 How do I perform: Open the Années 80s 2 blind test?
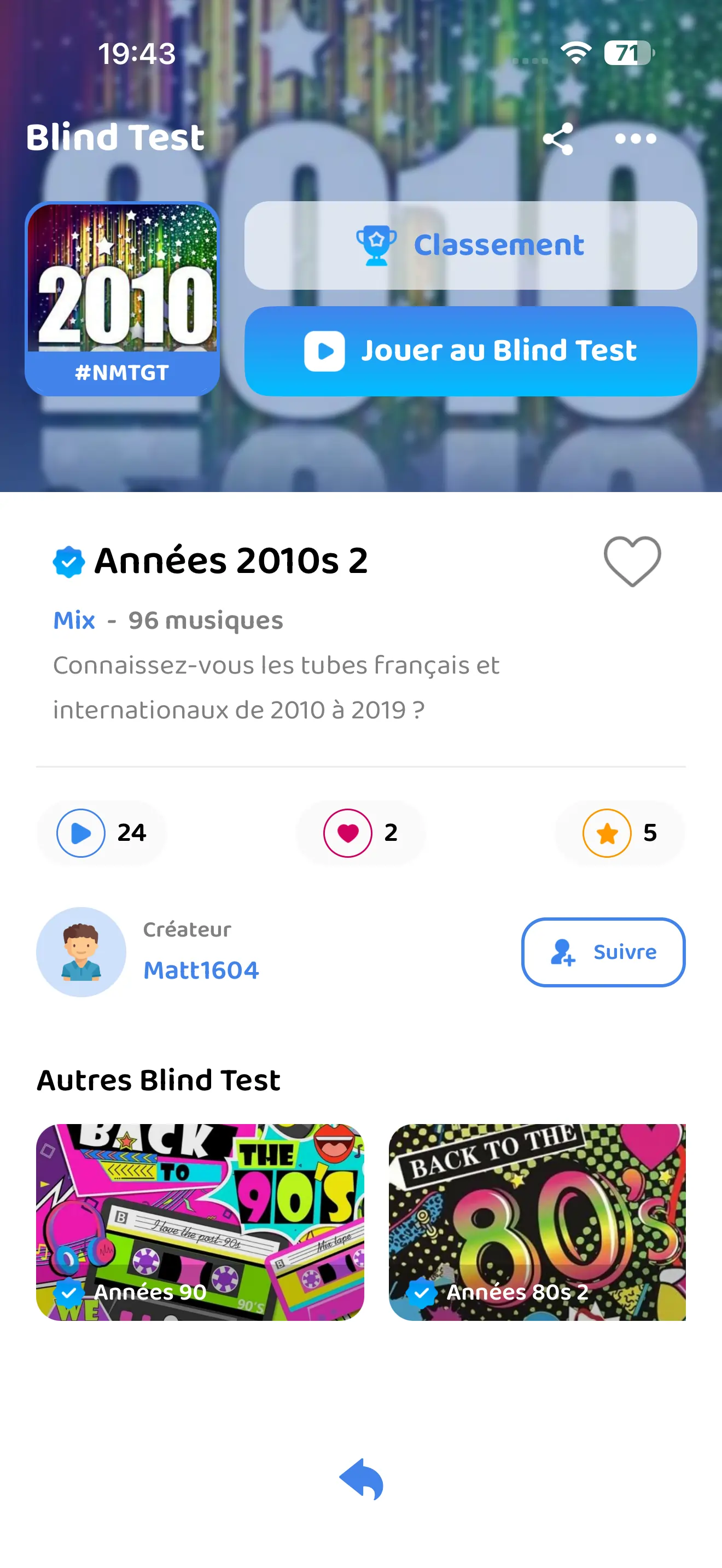coord(537,1222)
